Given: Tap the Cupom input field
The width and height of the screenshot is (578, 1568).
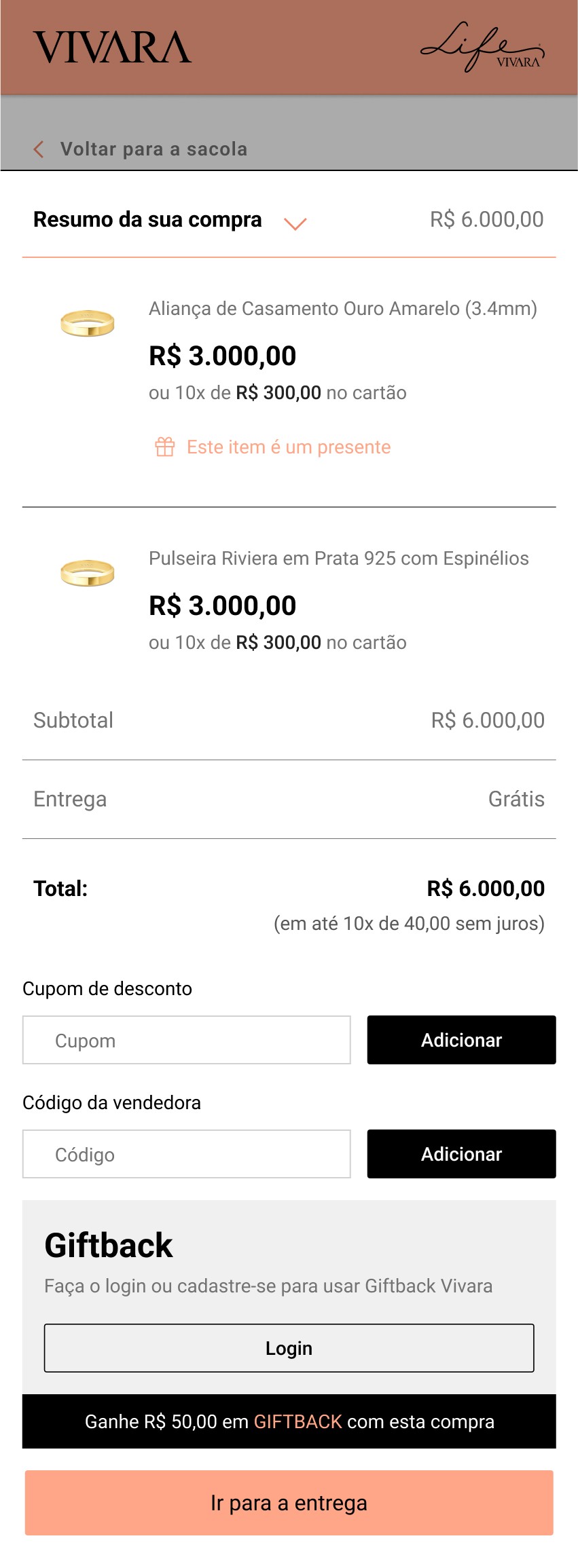Looking at the screenshot, I should 187,1040.
